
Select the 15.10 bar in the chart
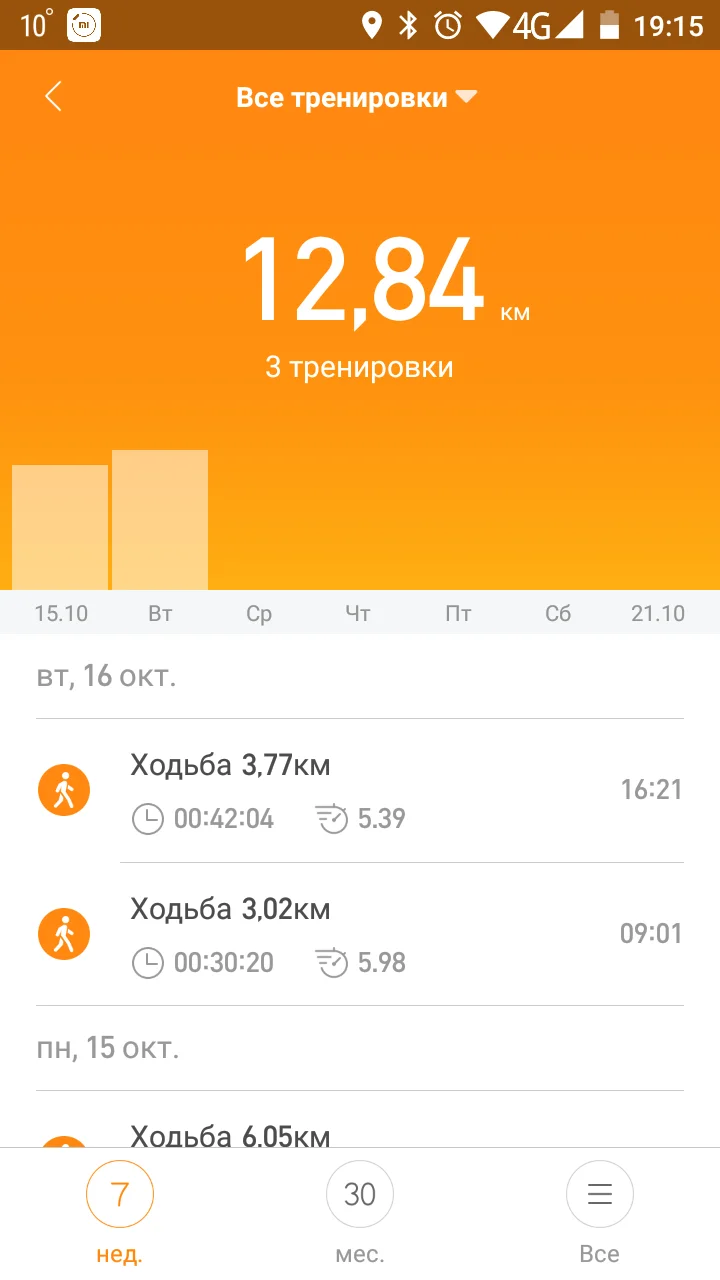tap(60, 528)
